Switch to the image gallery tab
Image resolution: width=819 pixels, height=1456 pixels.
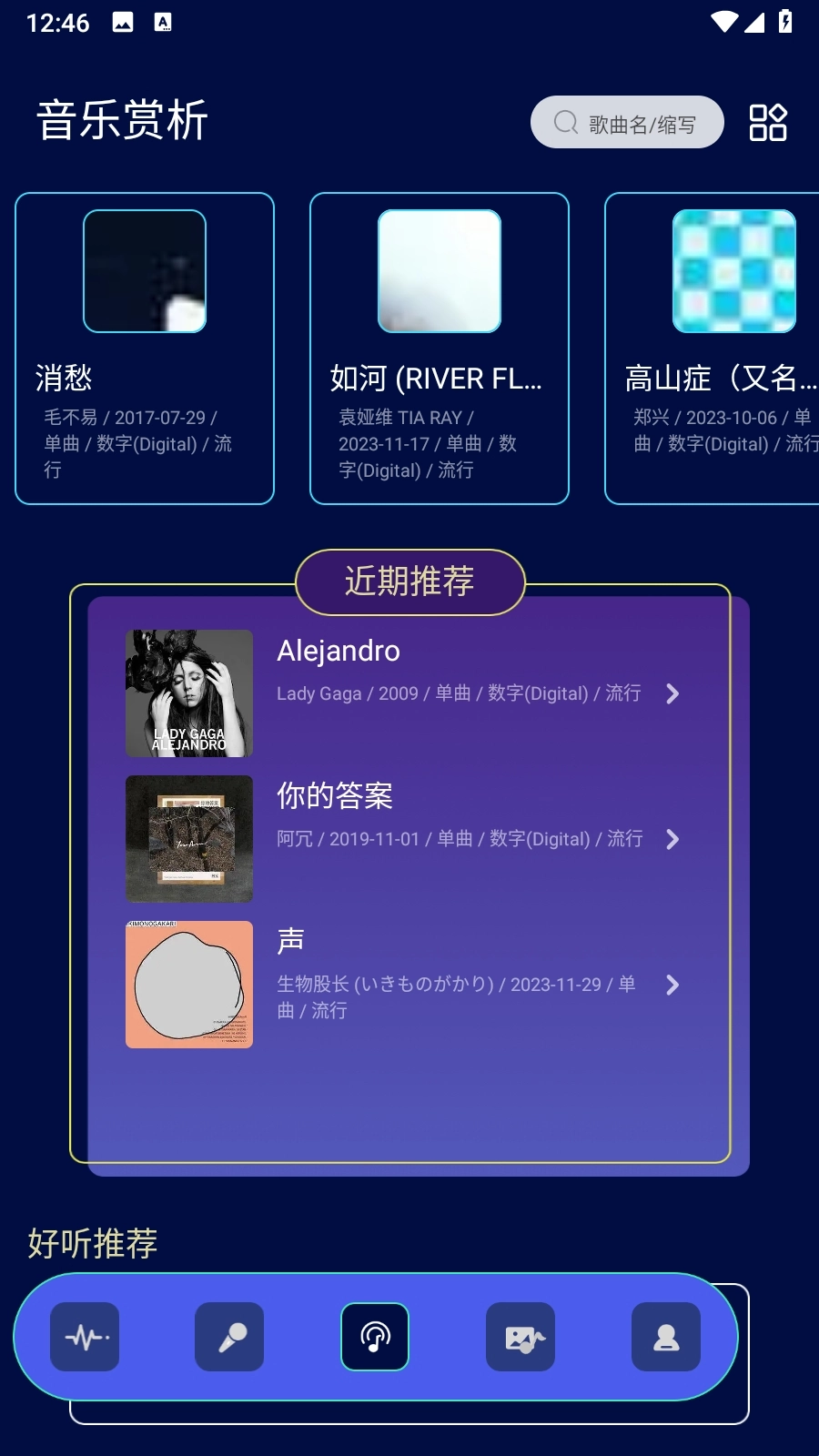521,1337
